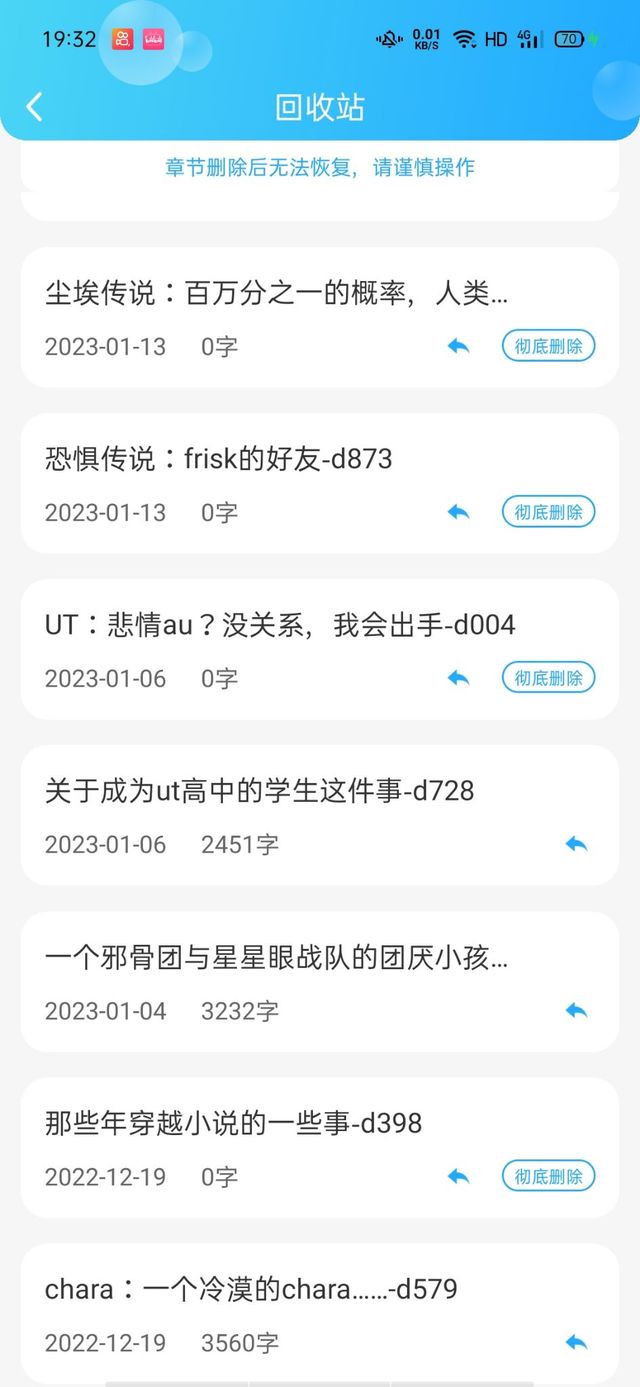Restore the 尘埃传说 entry with arrow icon
The image size is (640, 1387).
[458, 346]
